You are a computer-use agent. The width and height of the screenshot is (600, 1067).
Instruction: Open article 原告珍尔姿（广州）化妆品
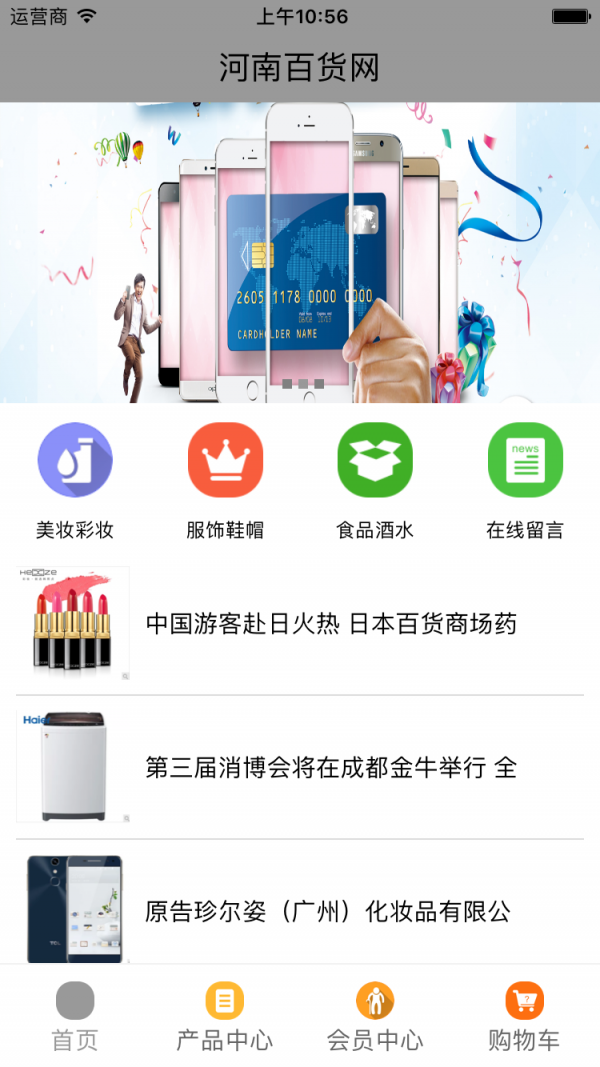coord(328,911)
